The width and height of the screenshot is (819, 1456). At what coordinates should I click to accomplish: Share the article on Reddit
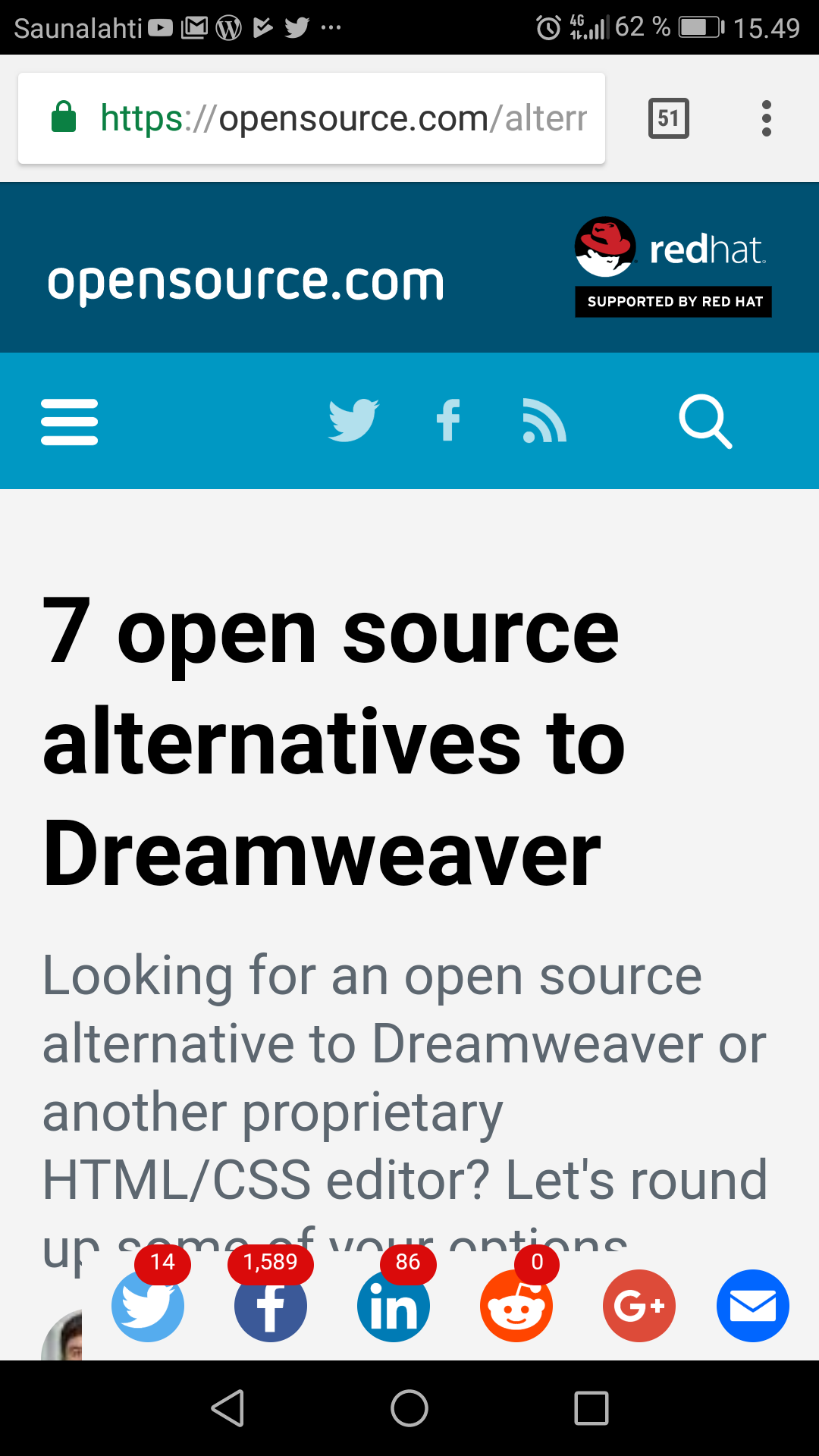[516, 1305]
